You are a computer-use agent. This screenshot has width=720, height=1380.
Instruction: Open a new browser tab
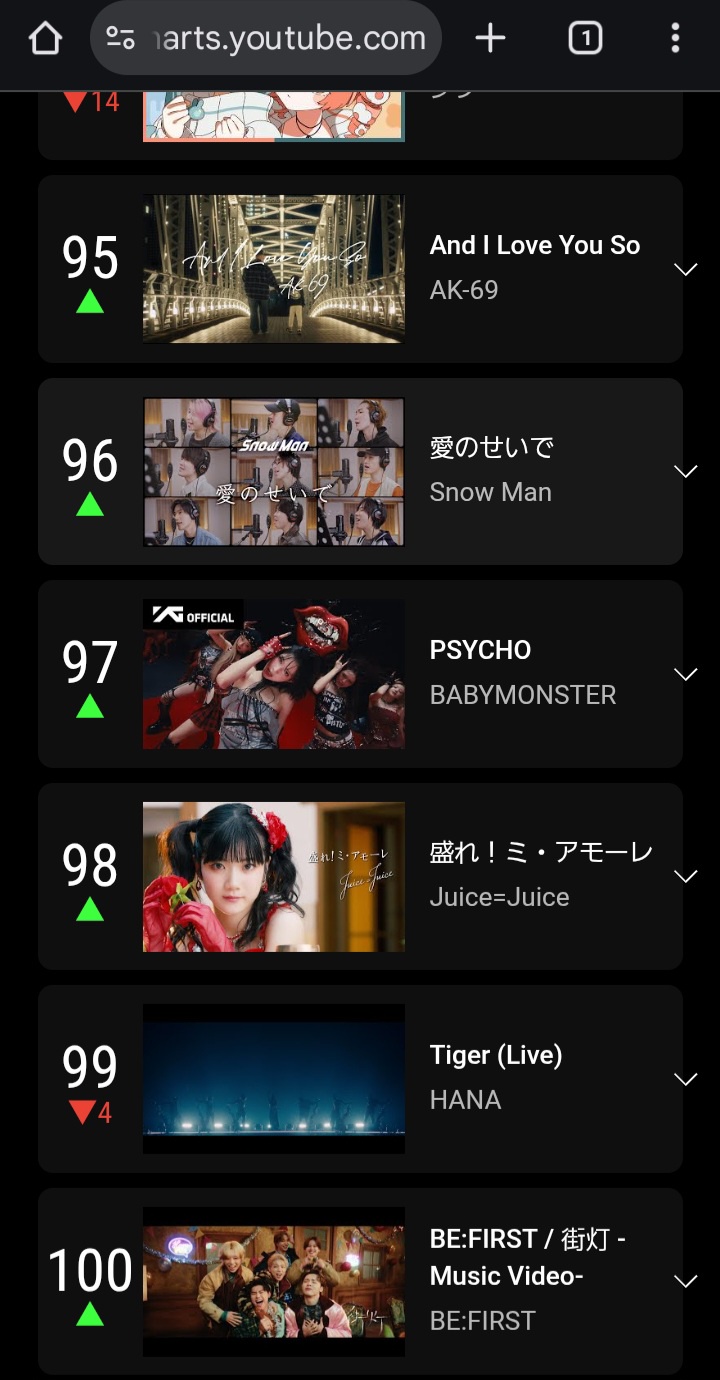point(490,39)
